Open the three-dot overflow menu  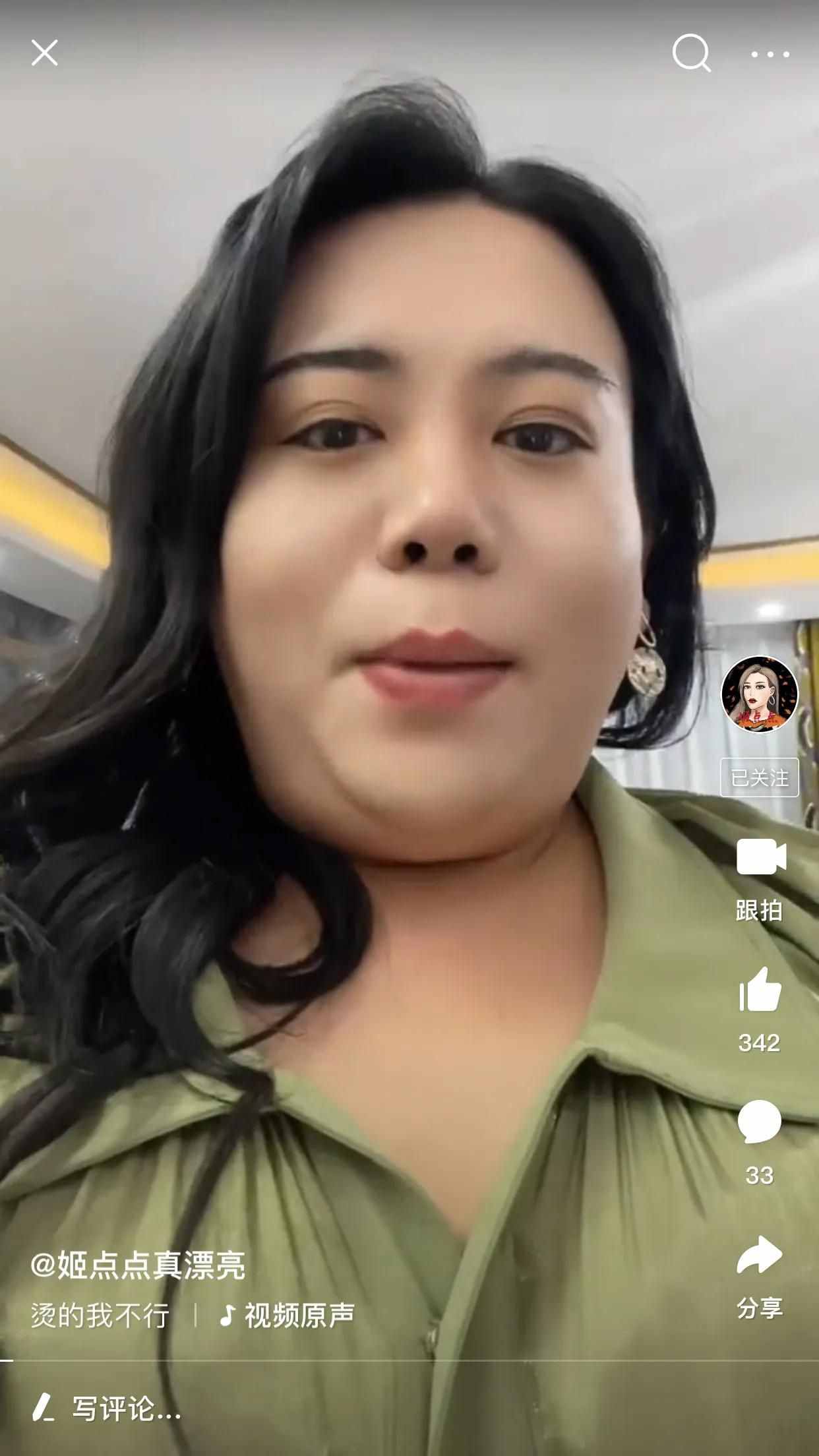pyautogui.click(x=770, y=55)
